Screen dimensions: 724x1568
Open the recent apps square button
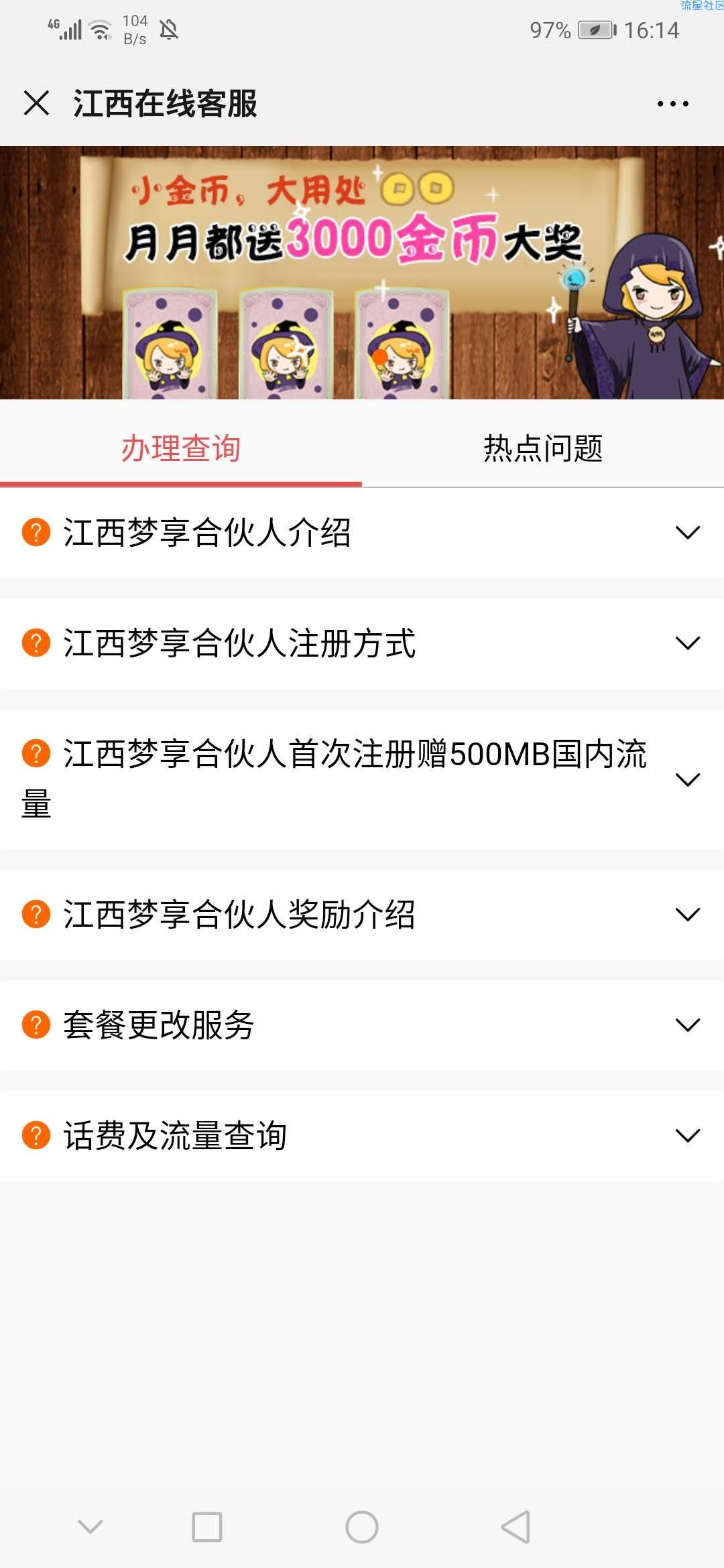click(206, 1527)
